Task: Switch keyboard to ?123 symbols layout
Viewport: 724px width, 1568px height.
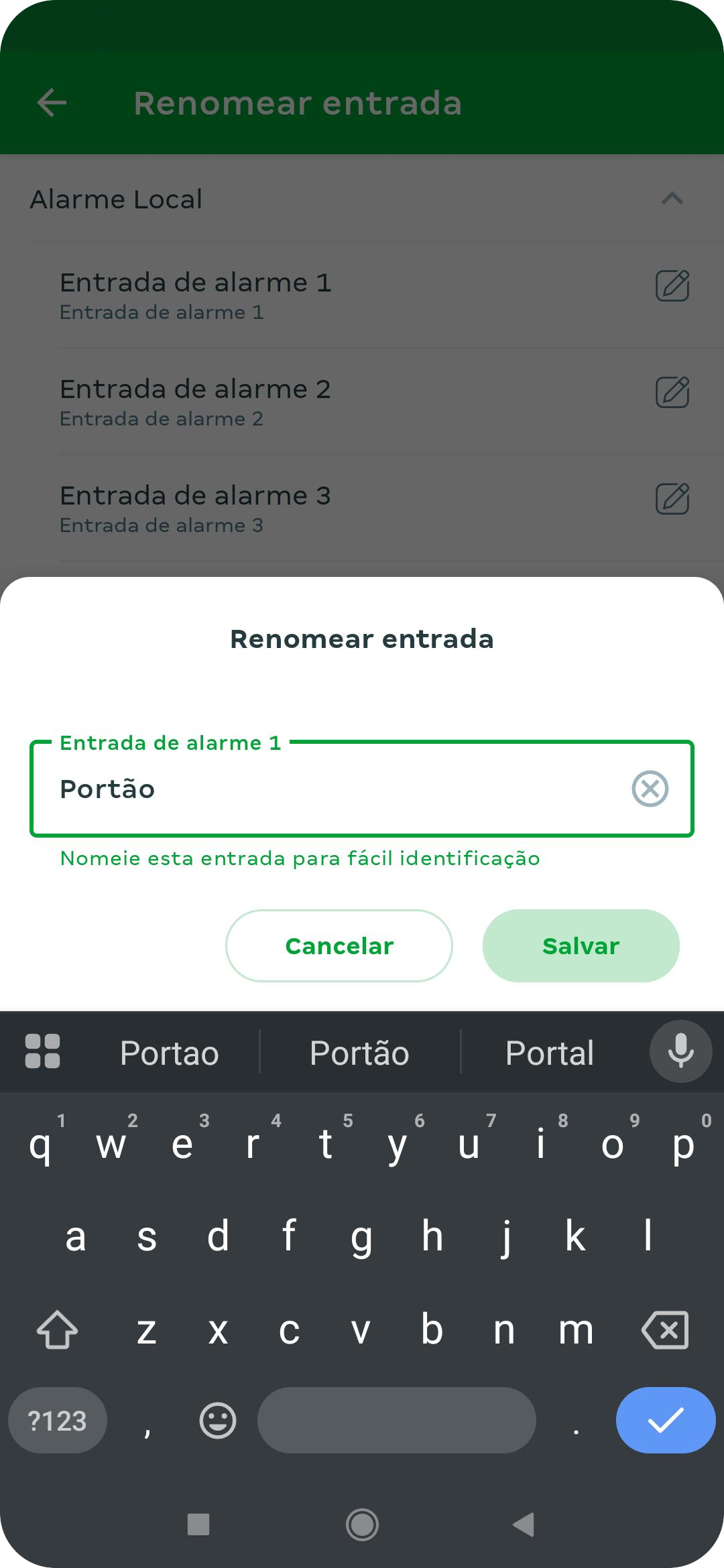Action: click(x=58, y=1420)
